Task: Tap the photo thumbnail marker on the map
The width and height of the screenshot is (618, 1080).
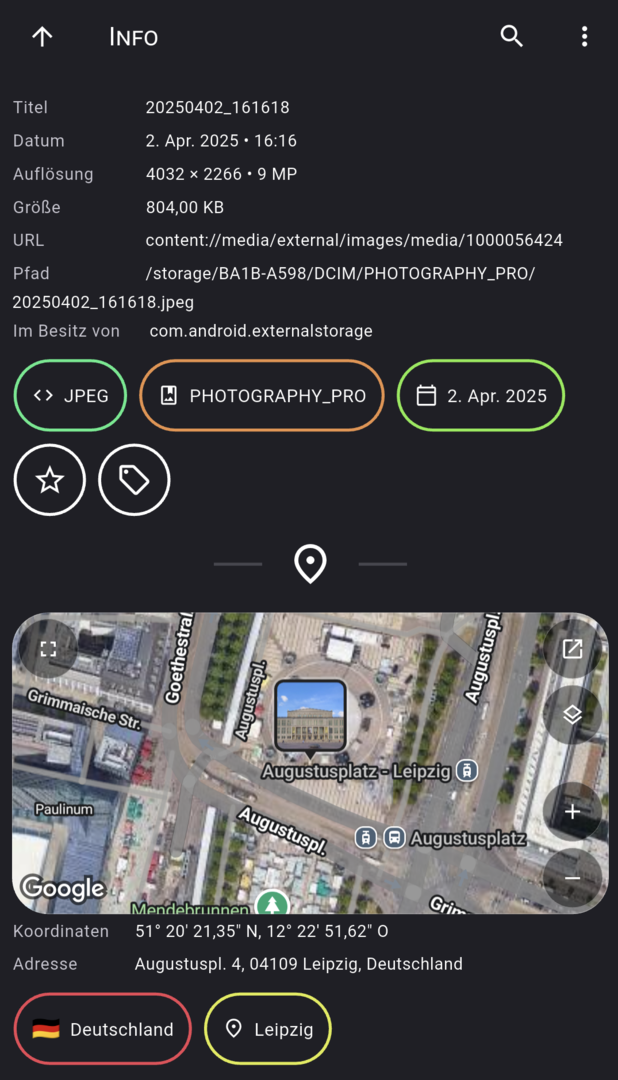Action: coord(310,715)
